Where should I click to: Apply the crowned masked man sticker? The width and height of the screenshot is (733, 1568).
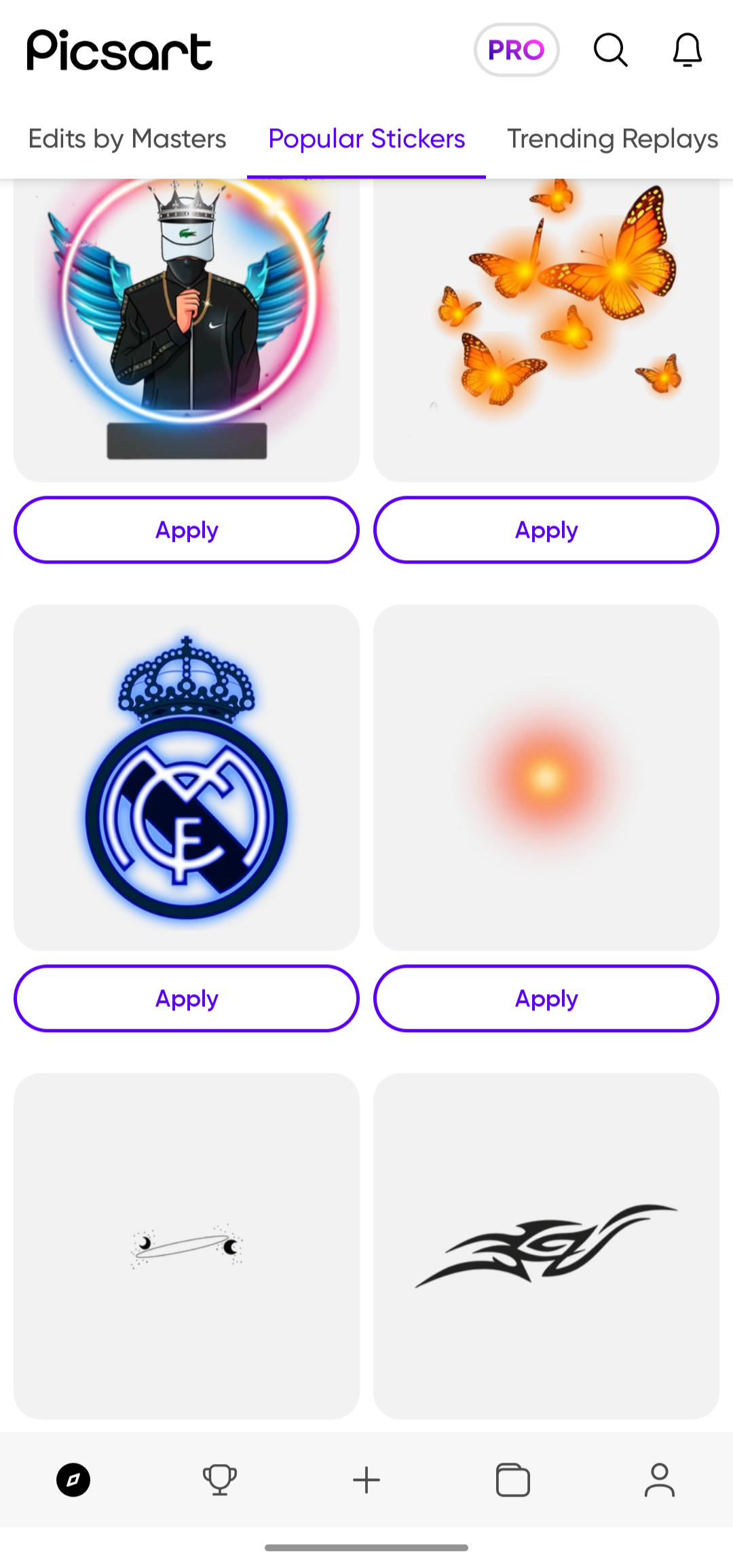coord(187,530)
